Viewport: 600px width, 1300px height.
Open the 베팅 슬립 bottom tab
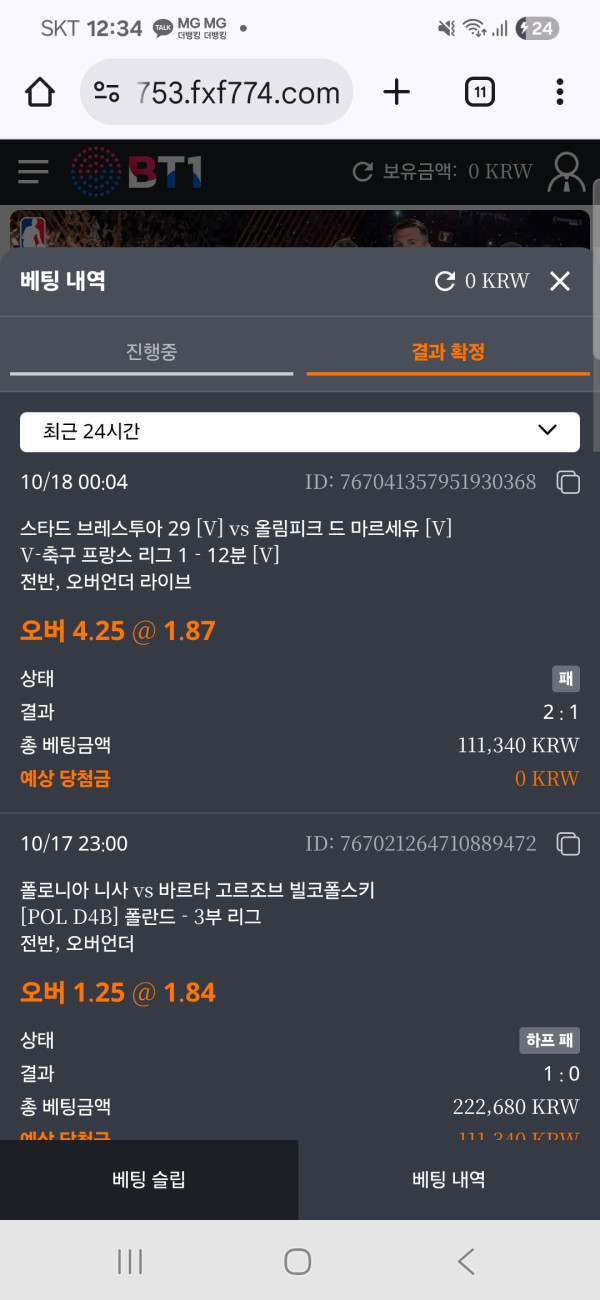[149, 1180]
